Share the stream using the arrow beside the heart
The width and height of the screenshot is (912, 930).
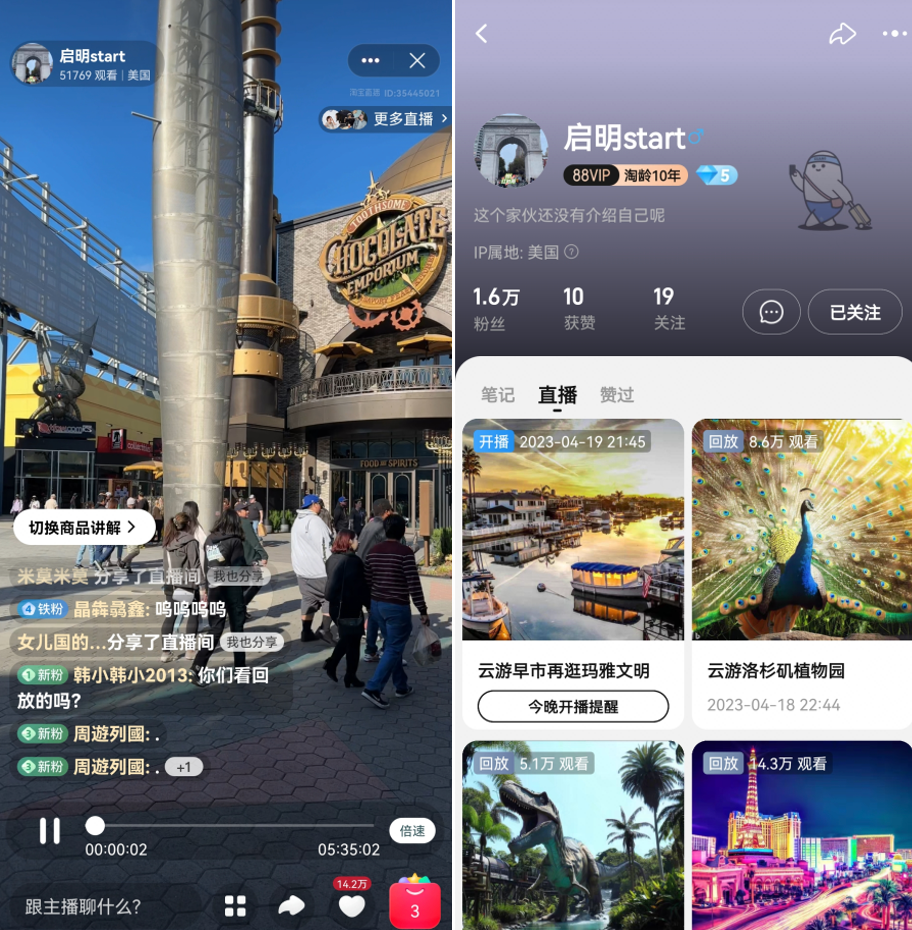(291, 906)
